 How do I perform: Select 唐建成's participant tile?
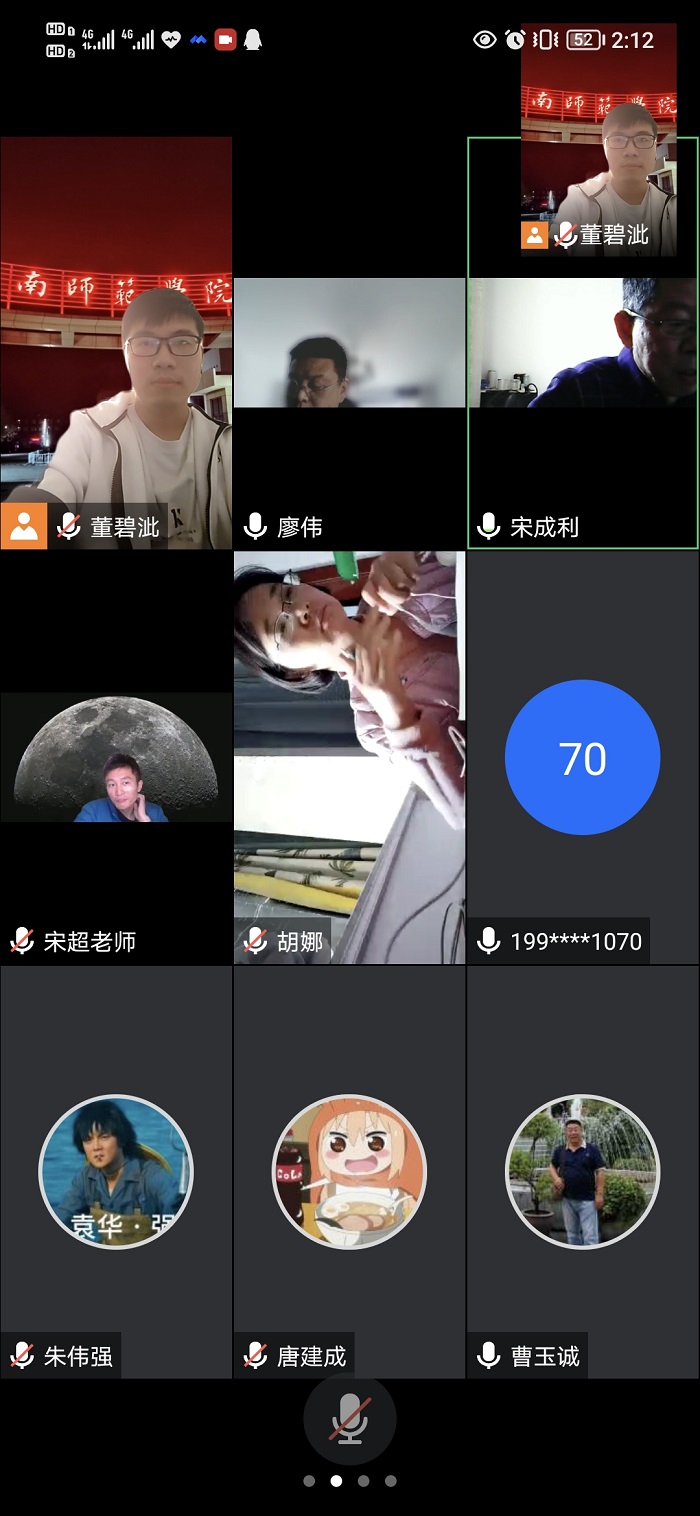[349, 1171]
